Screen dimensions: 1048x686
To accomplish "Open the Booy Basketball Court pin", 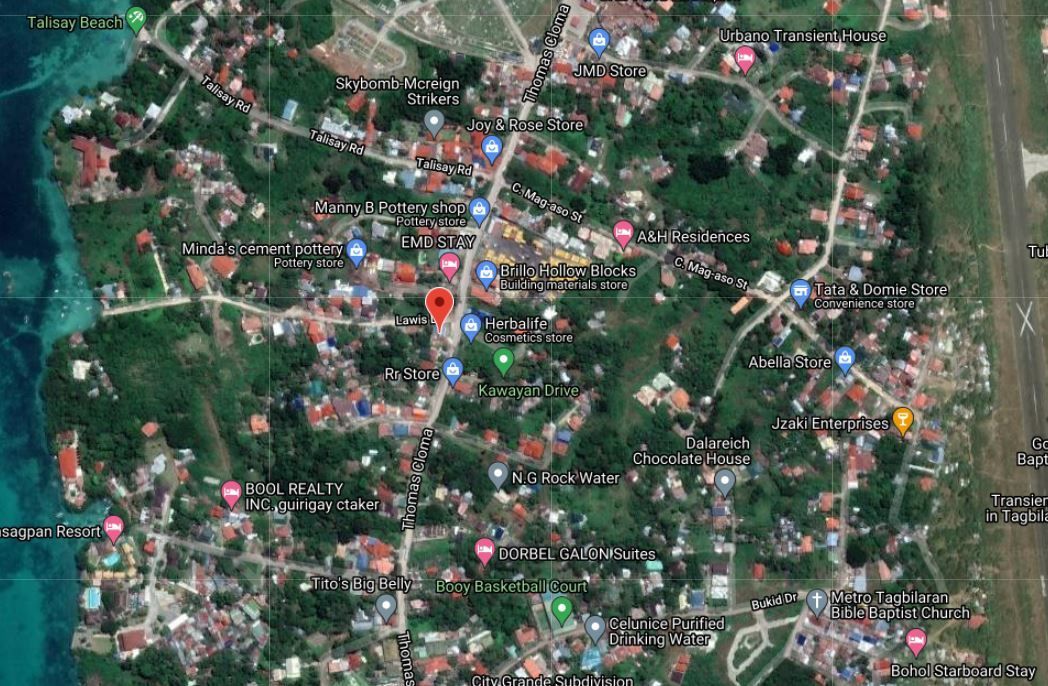I will pyautogui.click(x=561, y=610).
